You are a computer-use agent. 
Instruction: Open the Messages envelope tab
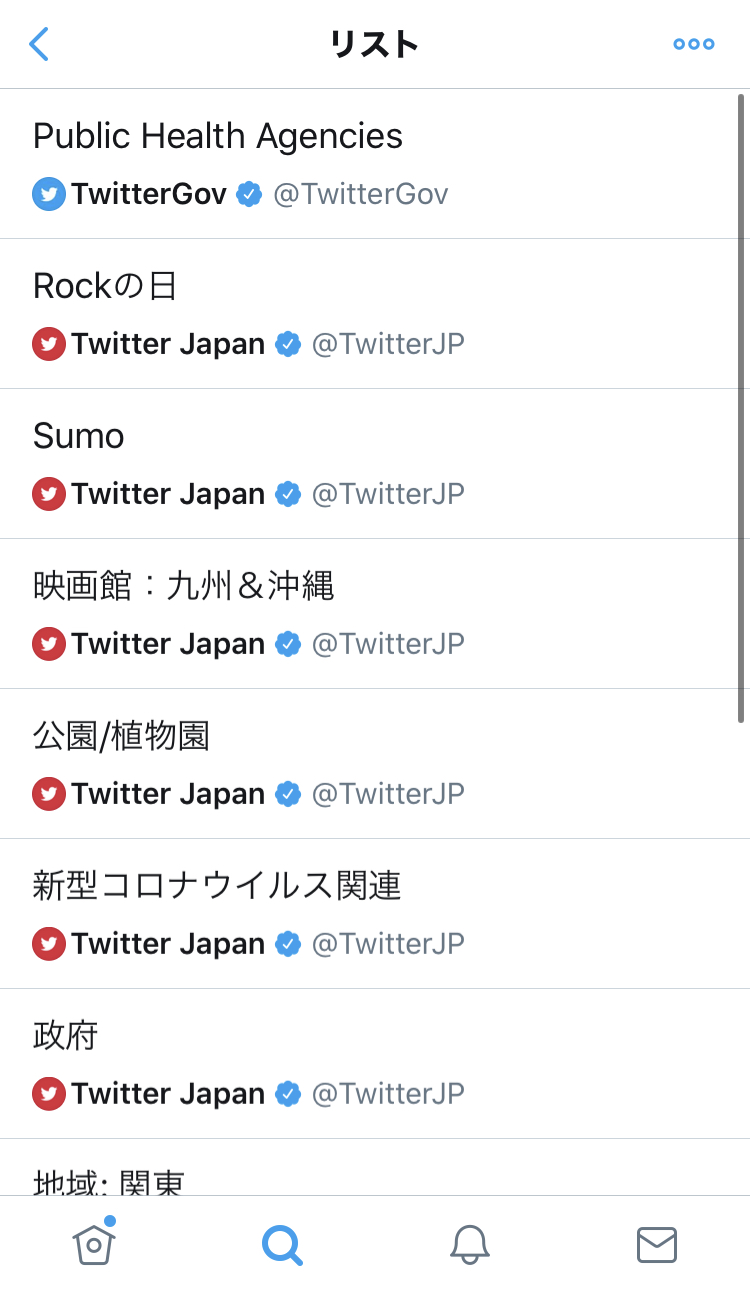pos(657,1245)
